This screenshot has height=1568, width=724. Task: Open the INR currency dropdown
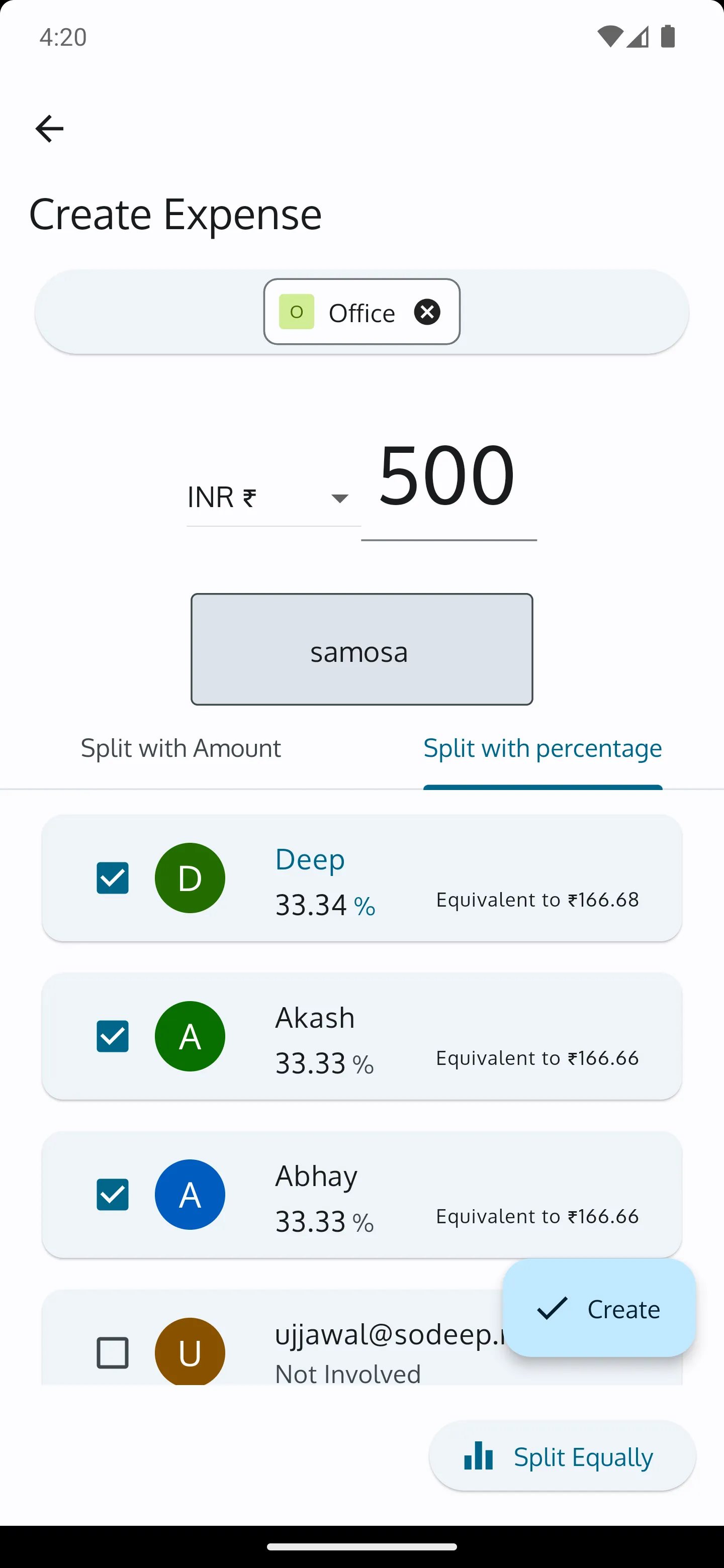pos(273,497)
